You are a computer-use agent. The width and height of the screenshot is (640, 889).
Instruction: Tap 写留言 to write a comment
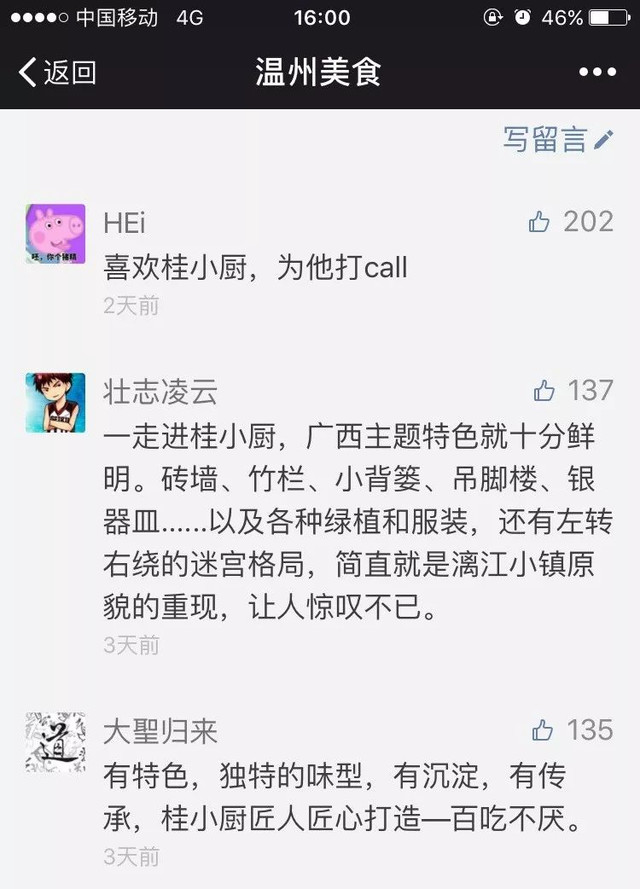coord(557,140)
